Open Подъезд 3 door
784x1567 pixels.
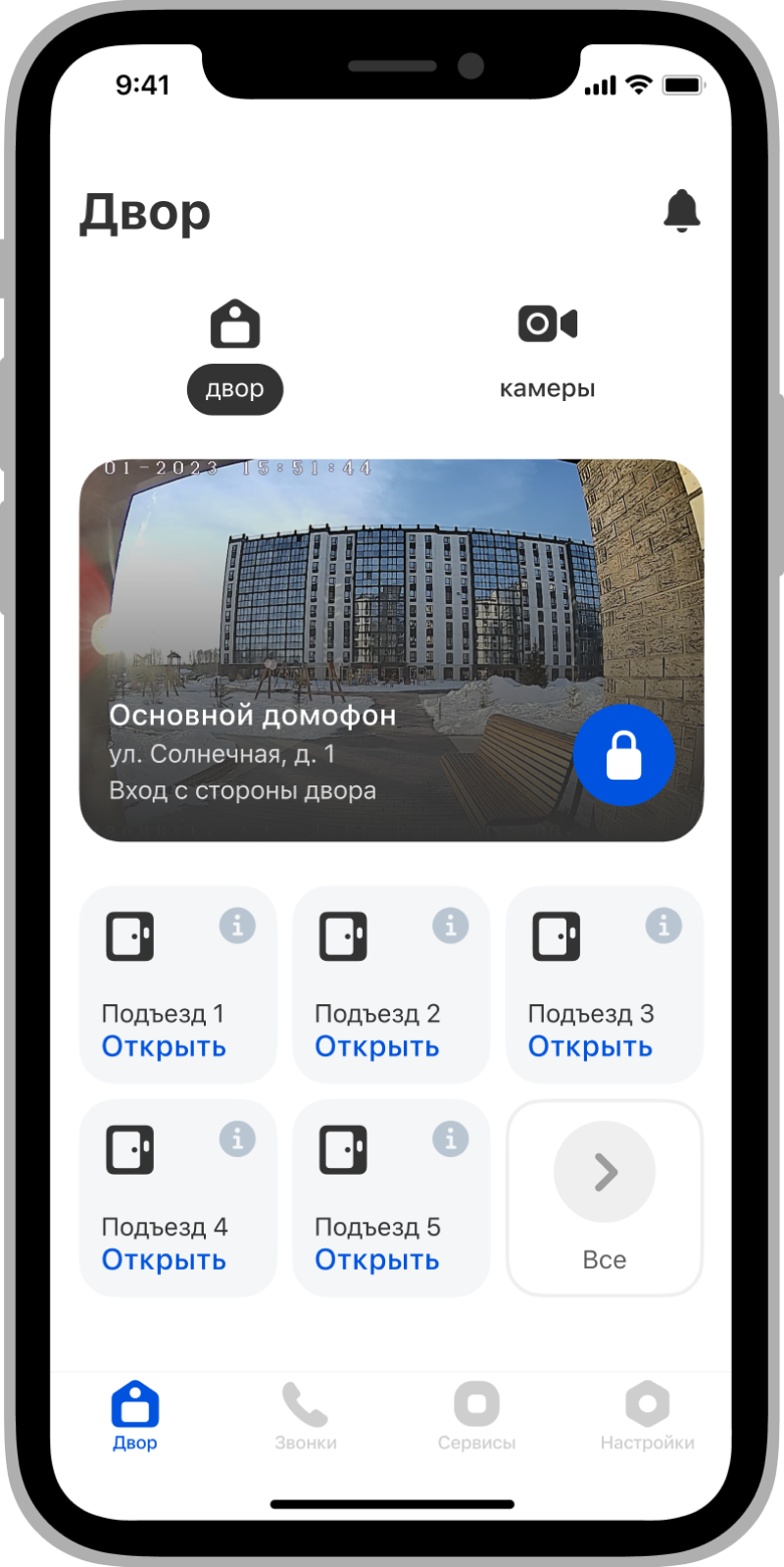click(590, 1046)
